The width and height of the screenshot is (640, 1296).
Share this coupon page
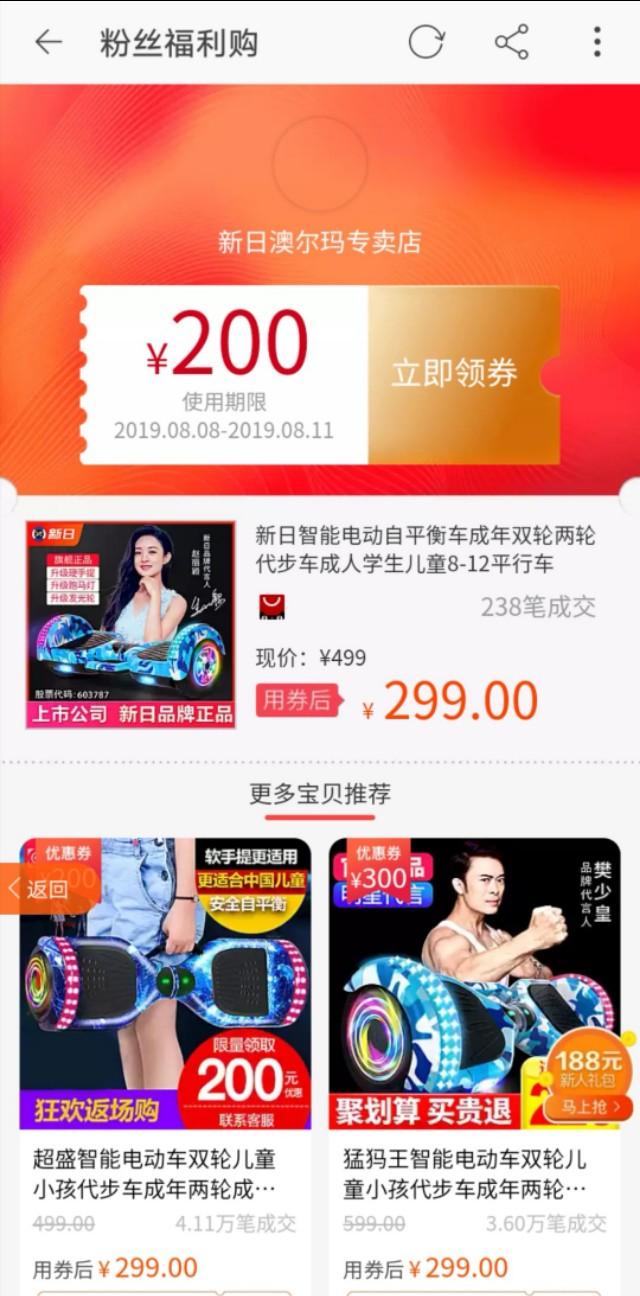[x=511, y=42]
